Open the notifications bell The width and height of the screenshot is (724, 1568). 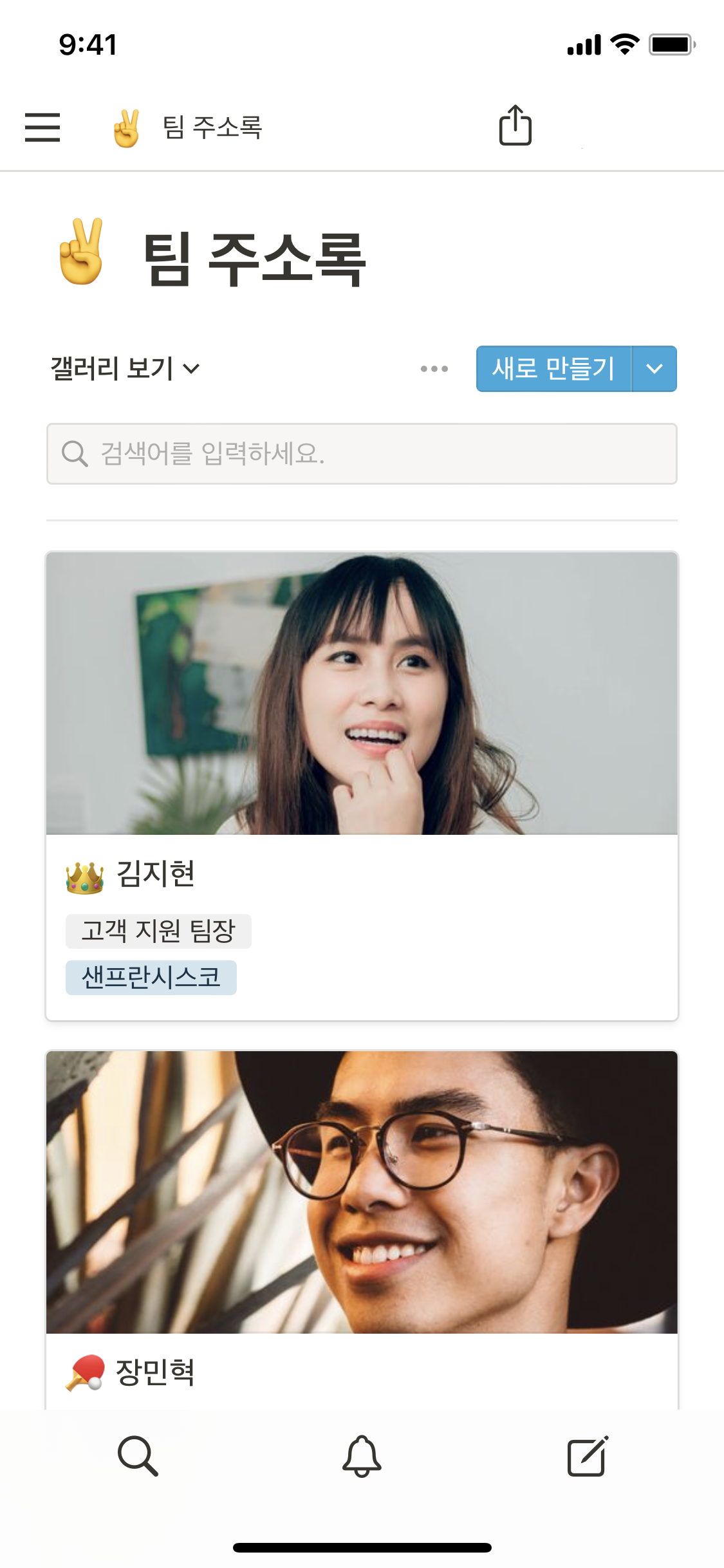pos(362,1456)
